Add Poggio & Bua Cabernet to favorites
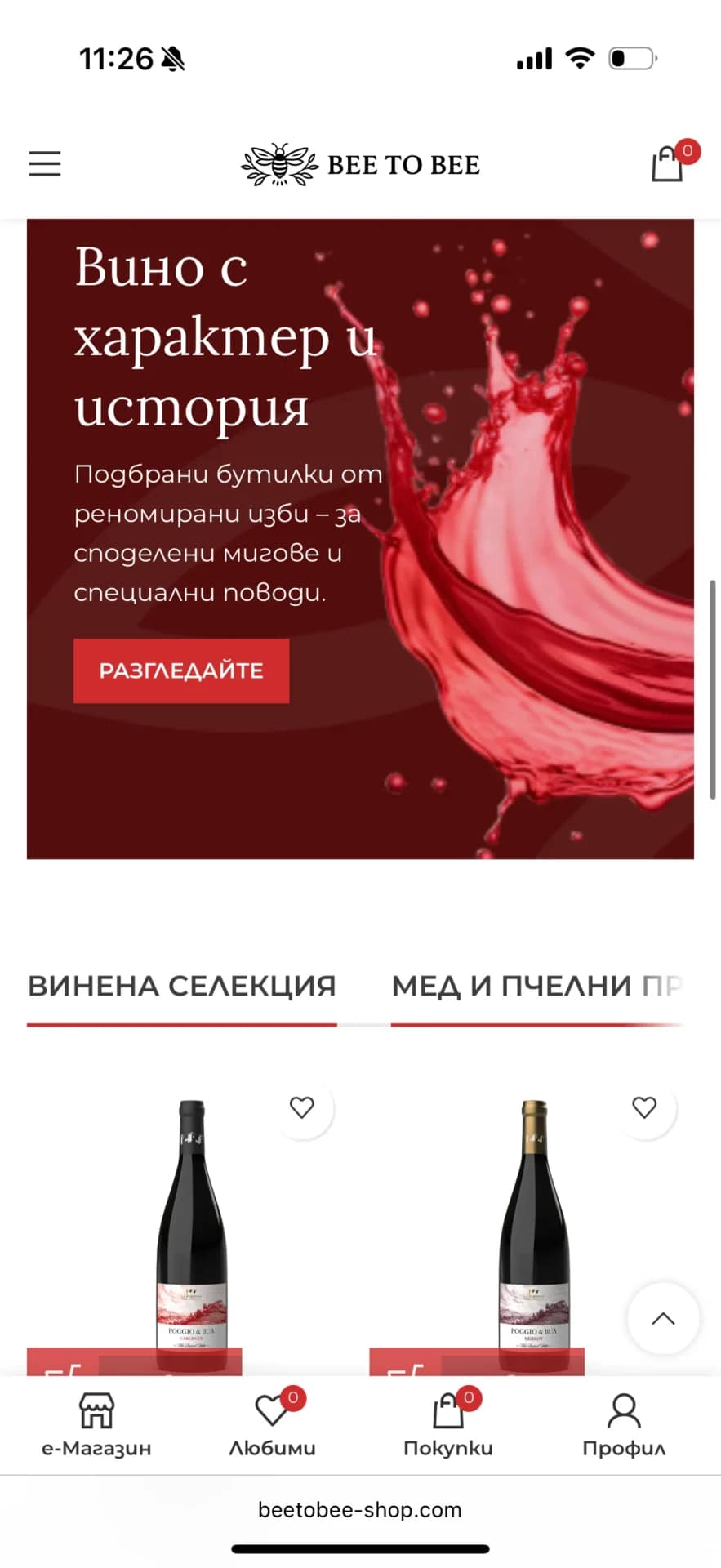 [302, 1107]
